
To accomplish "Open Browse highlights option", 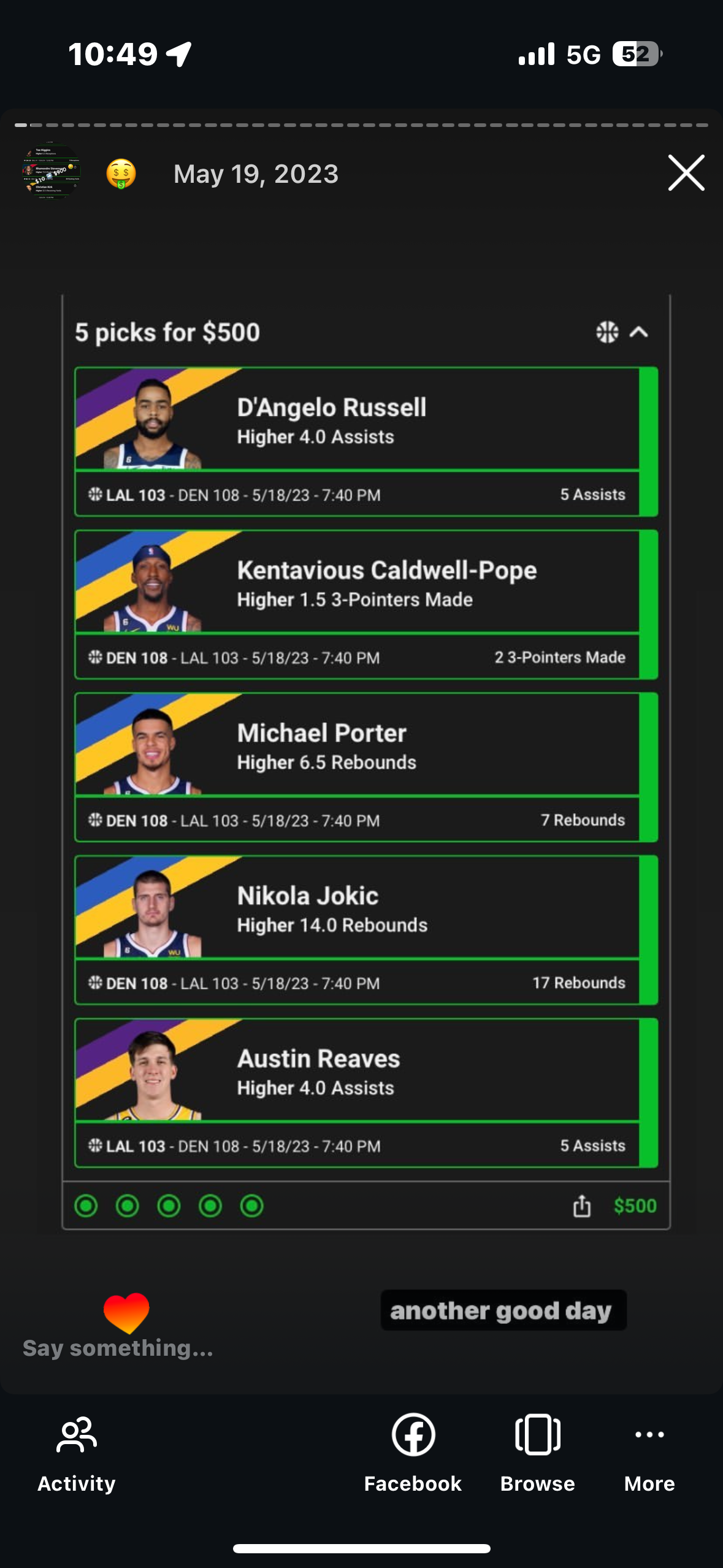I will [x=537, y=1453].
